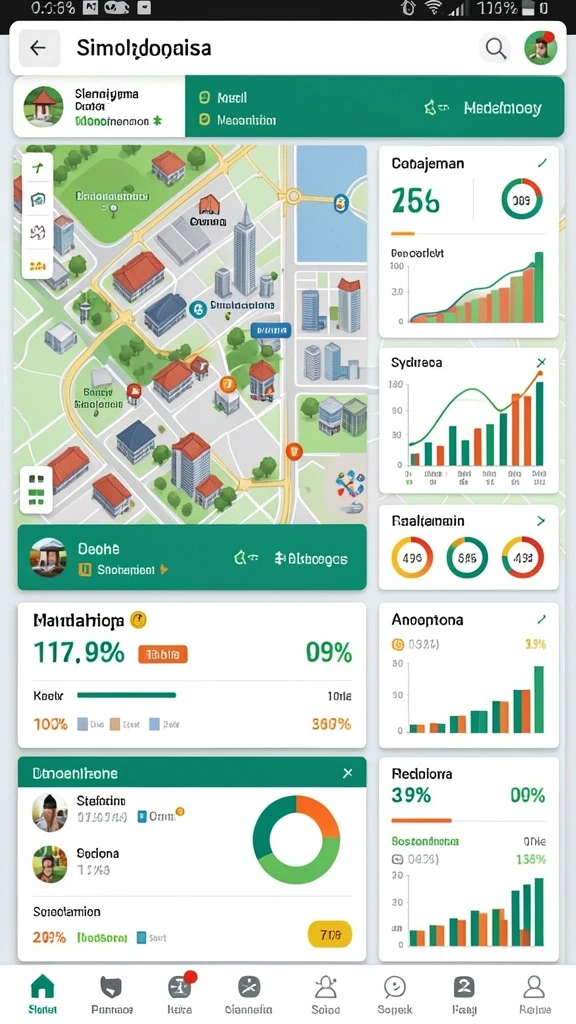Switch to the home tab in the bottom bar
The width and height of the screenshot is (576, 1024).
(42, 994)
